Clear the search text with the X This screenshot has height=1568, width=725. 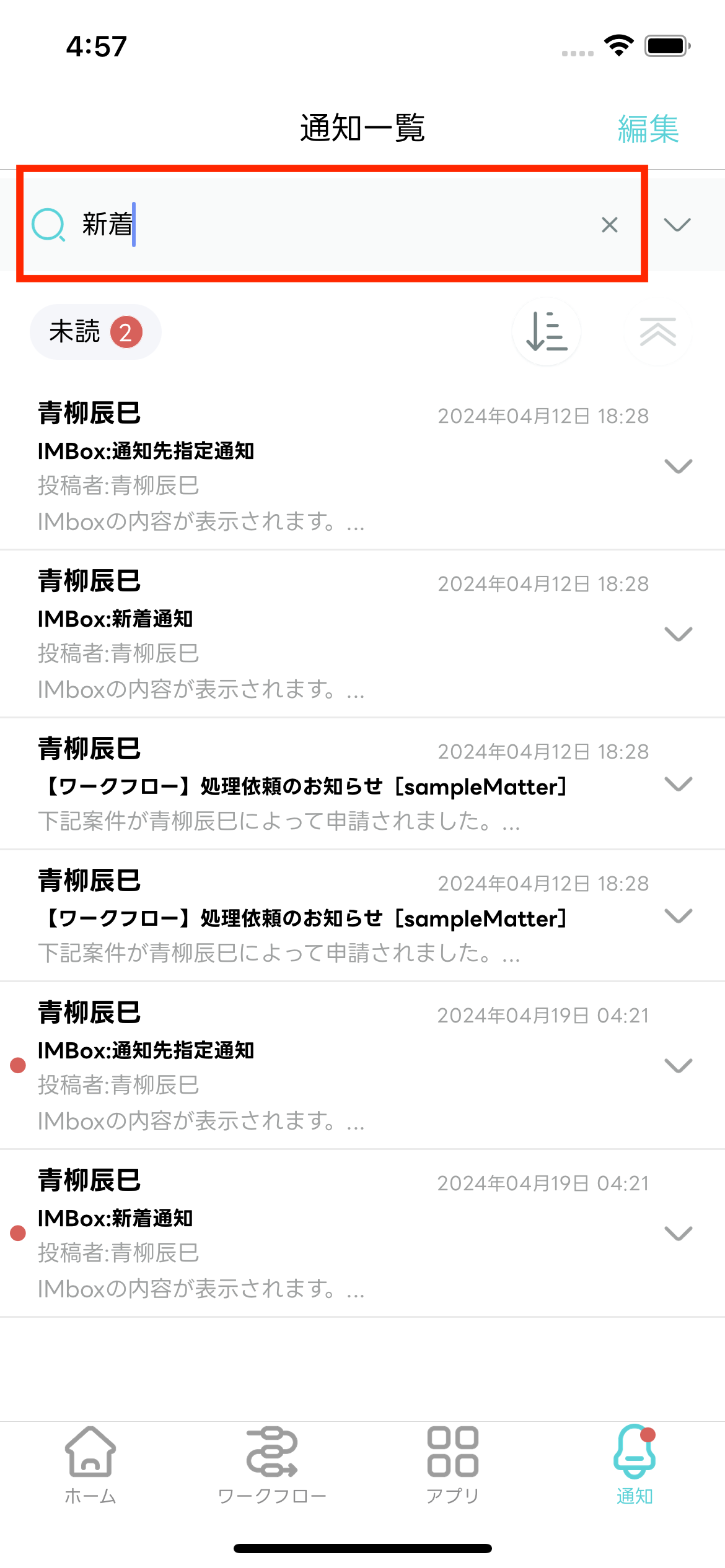610,225
